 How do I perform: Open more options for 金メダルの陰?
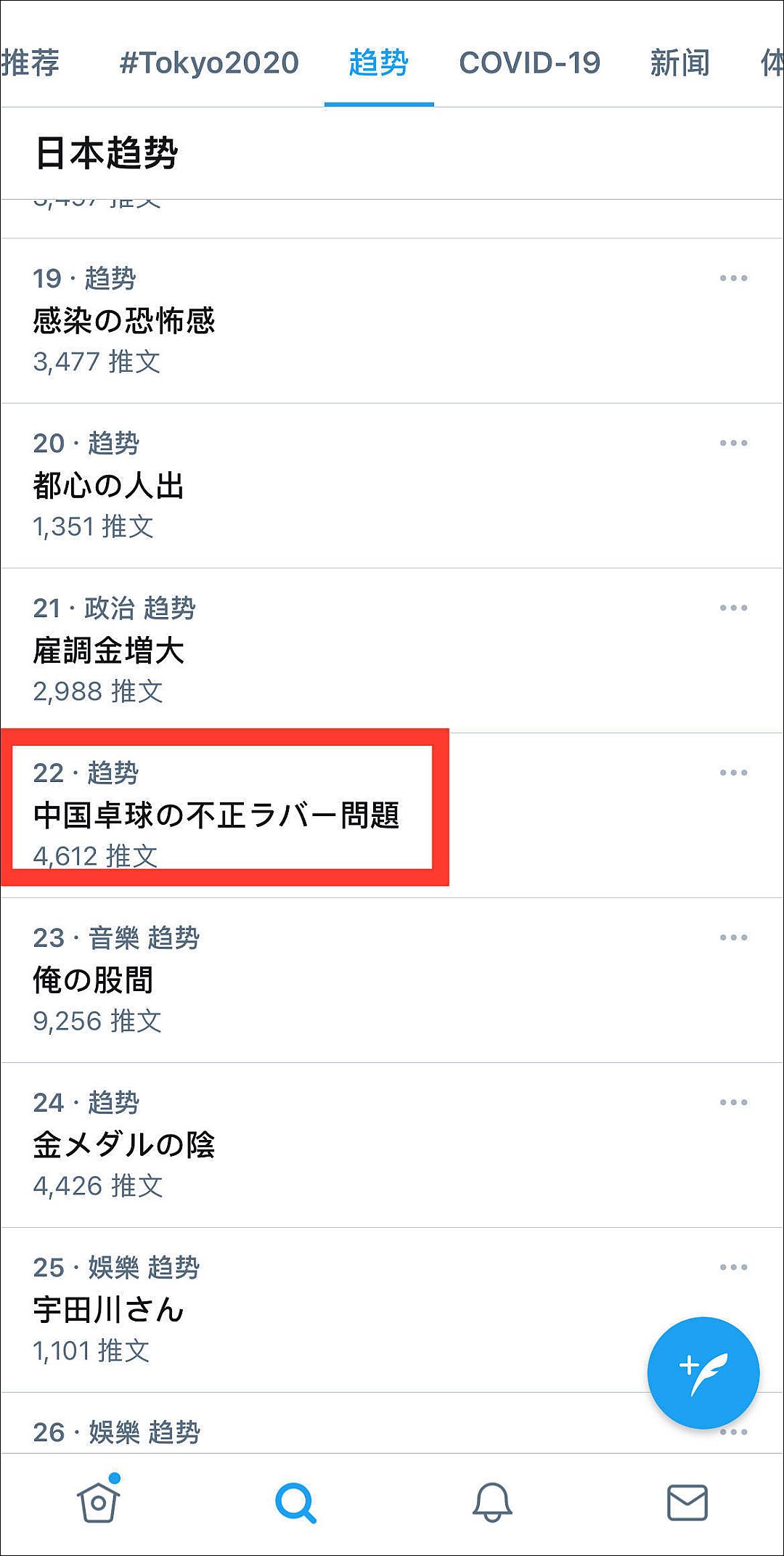pos(733,1102)
